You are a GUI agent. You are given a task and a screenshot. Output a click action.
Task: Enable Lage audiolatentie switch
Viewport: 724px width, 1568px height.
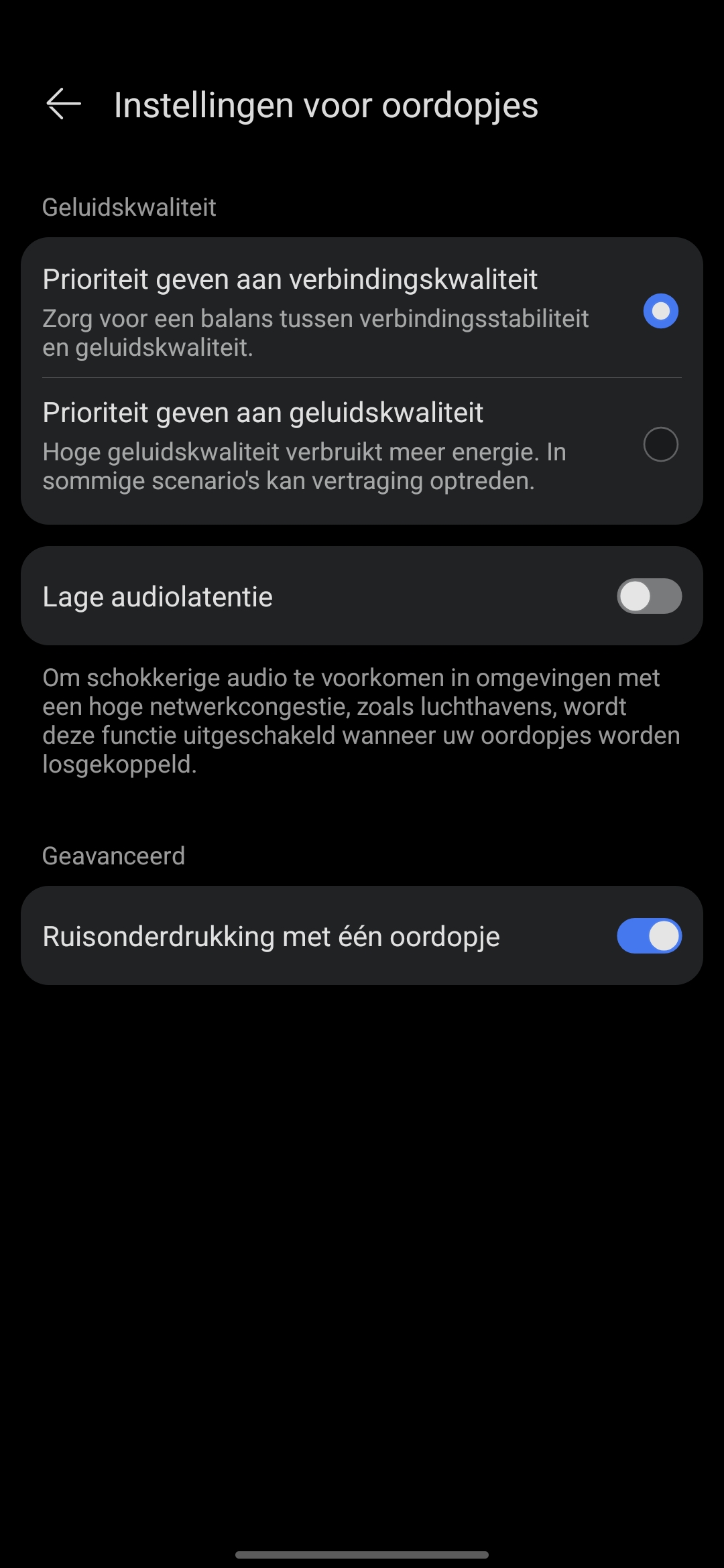click(x=649, y=596)
